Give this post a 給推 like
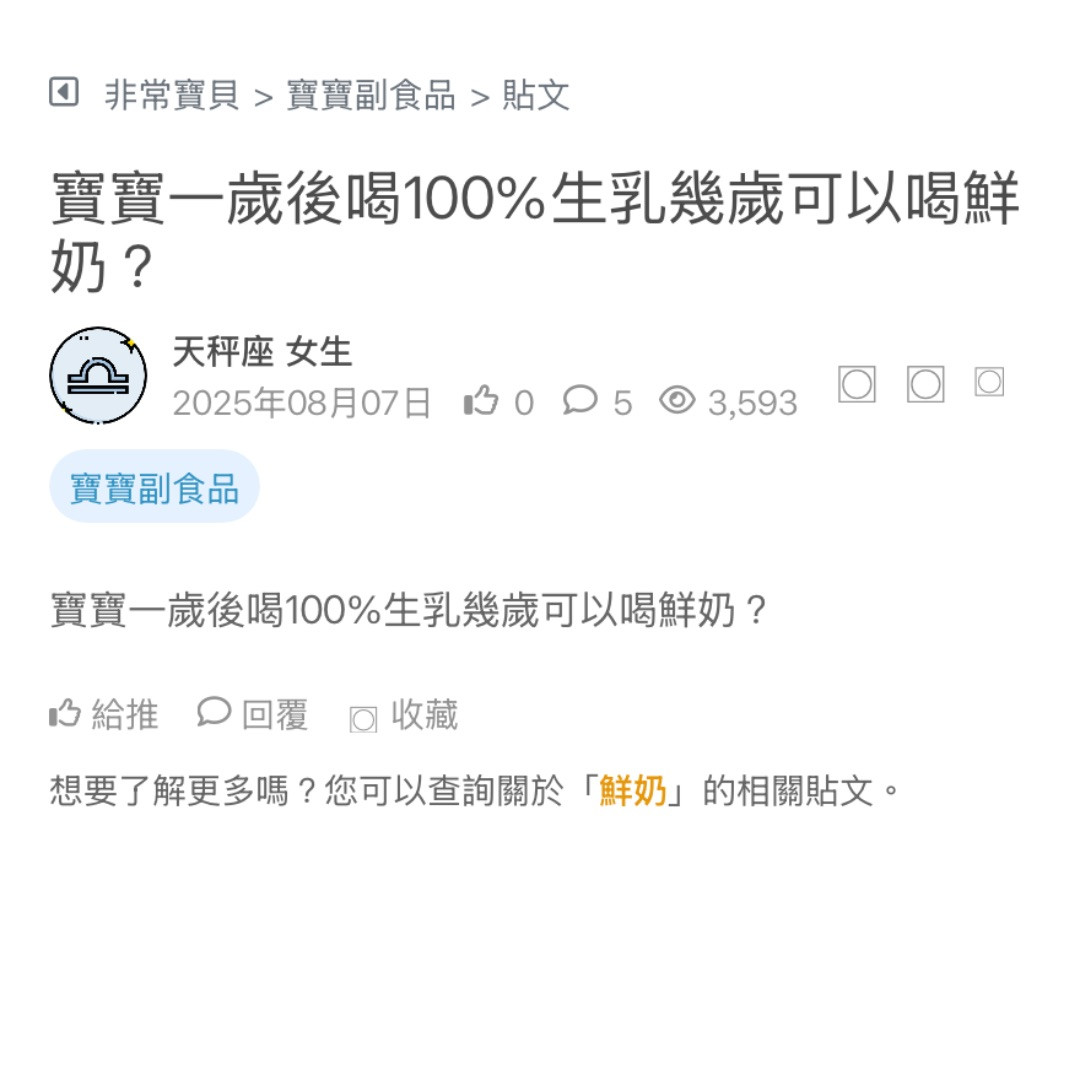1080x1080 pixels. pyautogui.click(x=104, y=715)
